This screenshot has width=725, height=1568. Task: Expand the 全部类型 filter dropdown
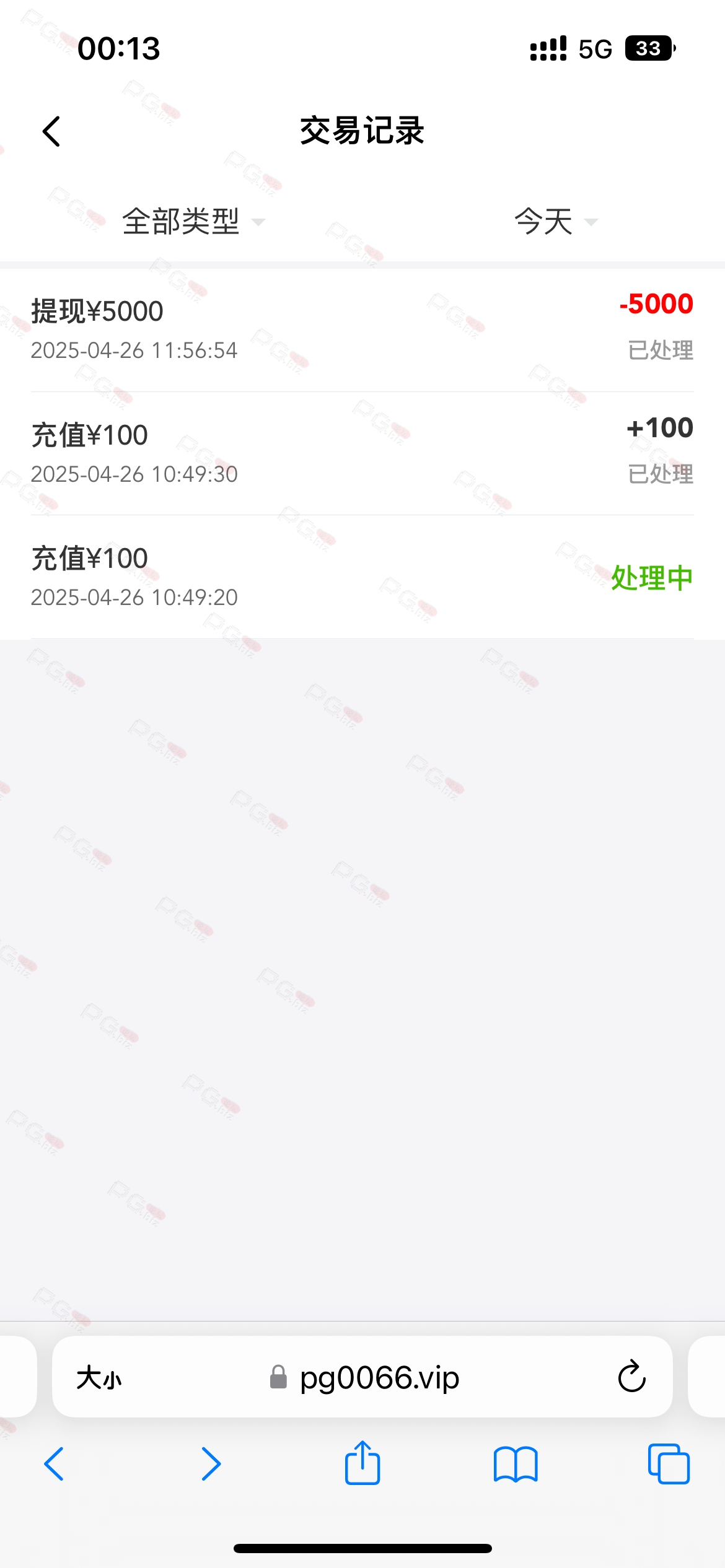click(x=193, y=221)
